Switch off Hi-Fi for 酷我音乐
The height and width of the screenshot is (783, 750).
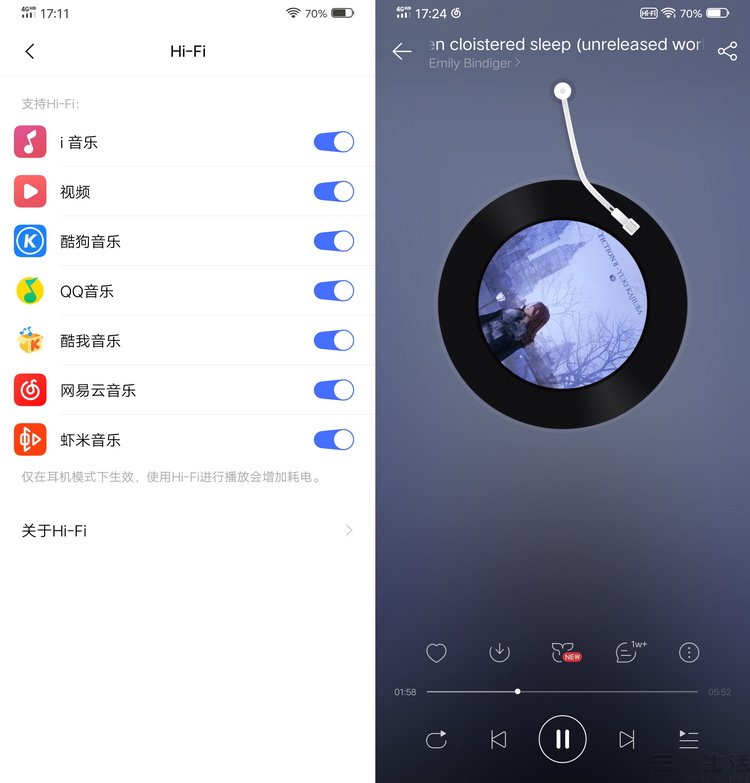click(334, 340)
